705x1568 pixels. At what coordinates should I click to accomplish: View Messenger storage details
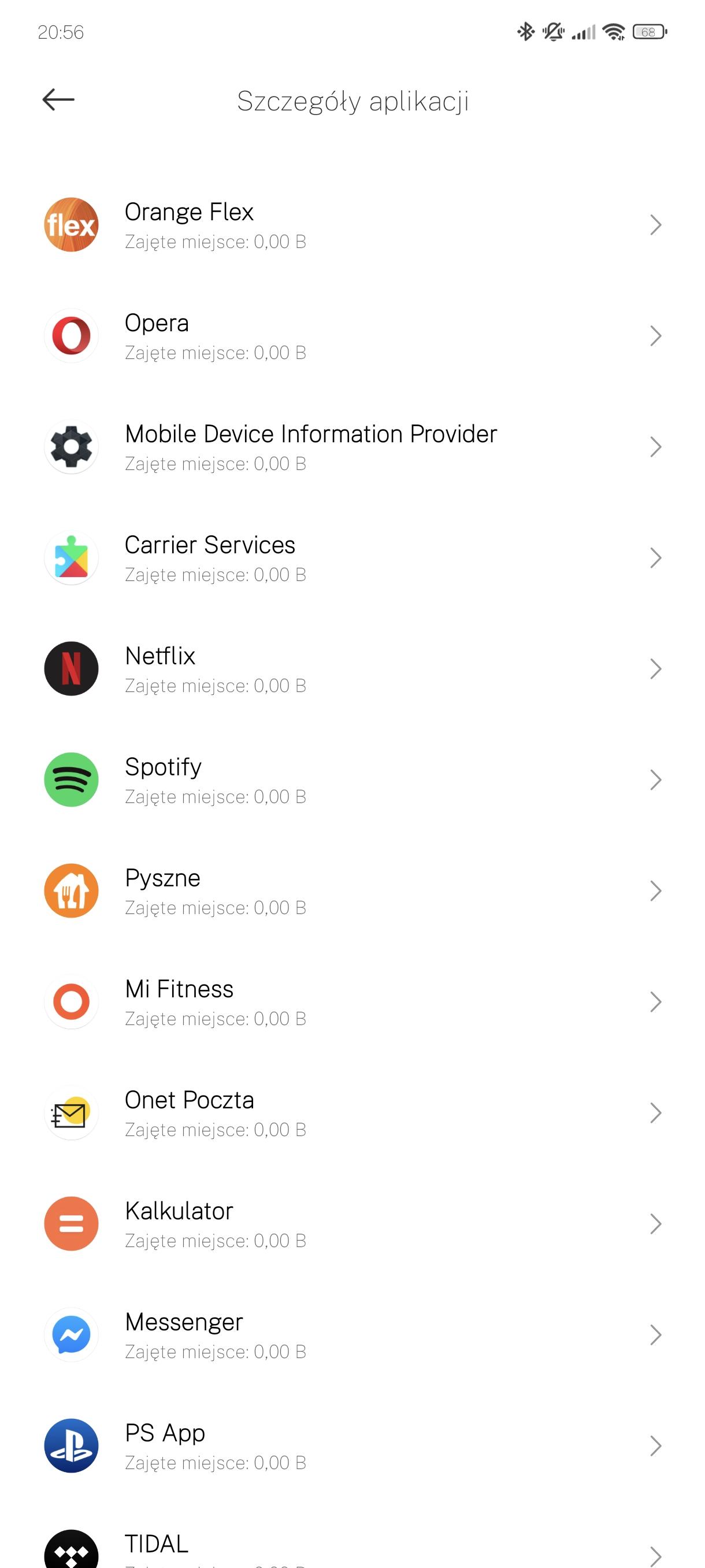[351, 1335]
